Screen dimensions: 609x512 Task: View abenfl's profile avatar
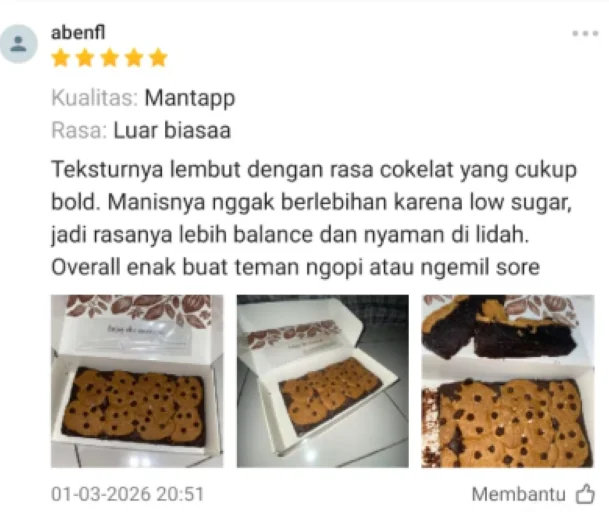tap(19, 44)
